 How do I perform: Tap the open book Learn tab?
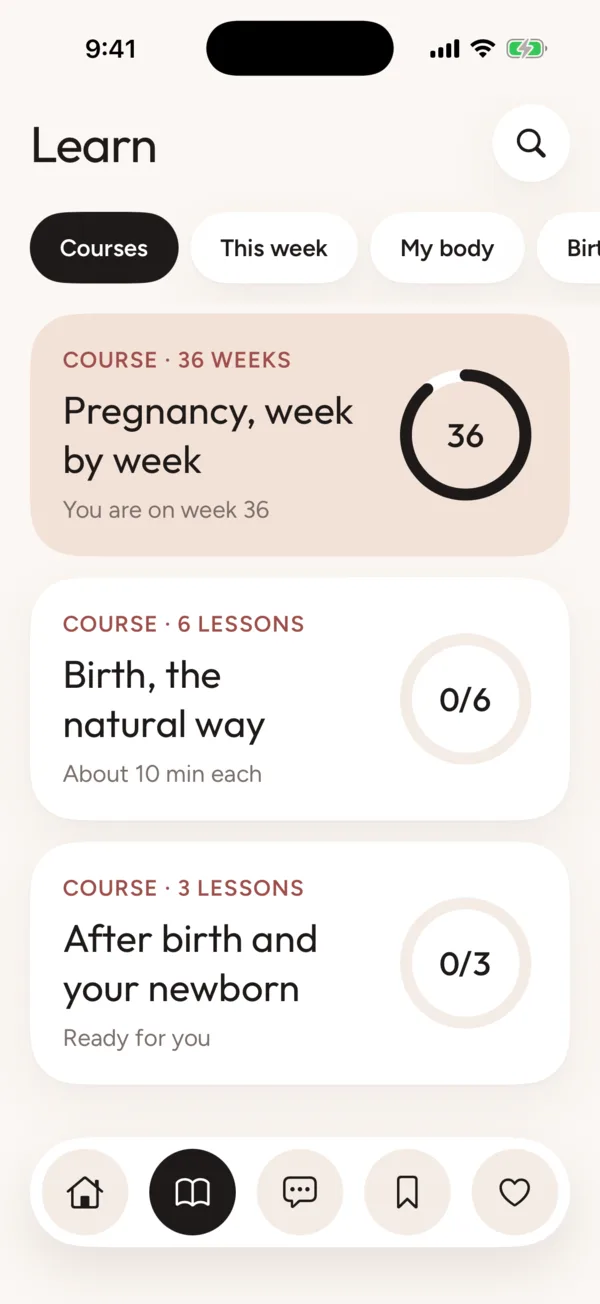(x=192, y=1192)
